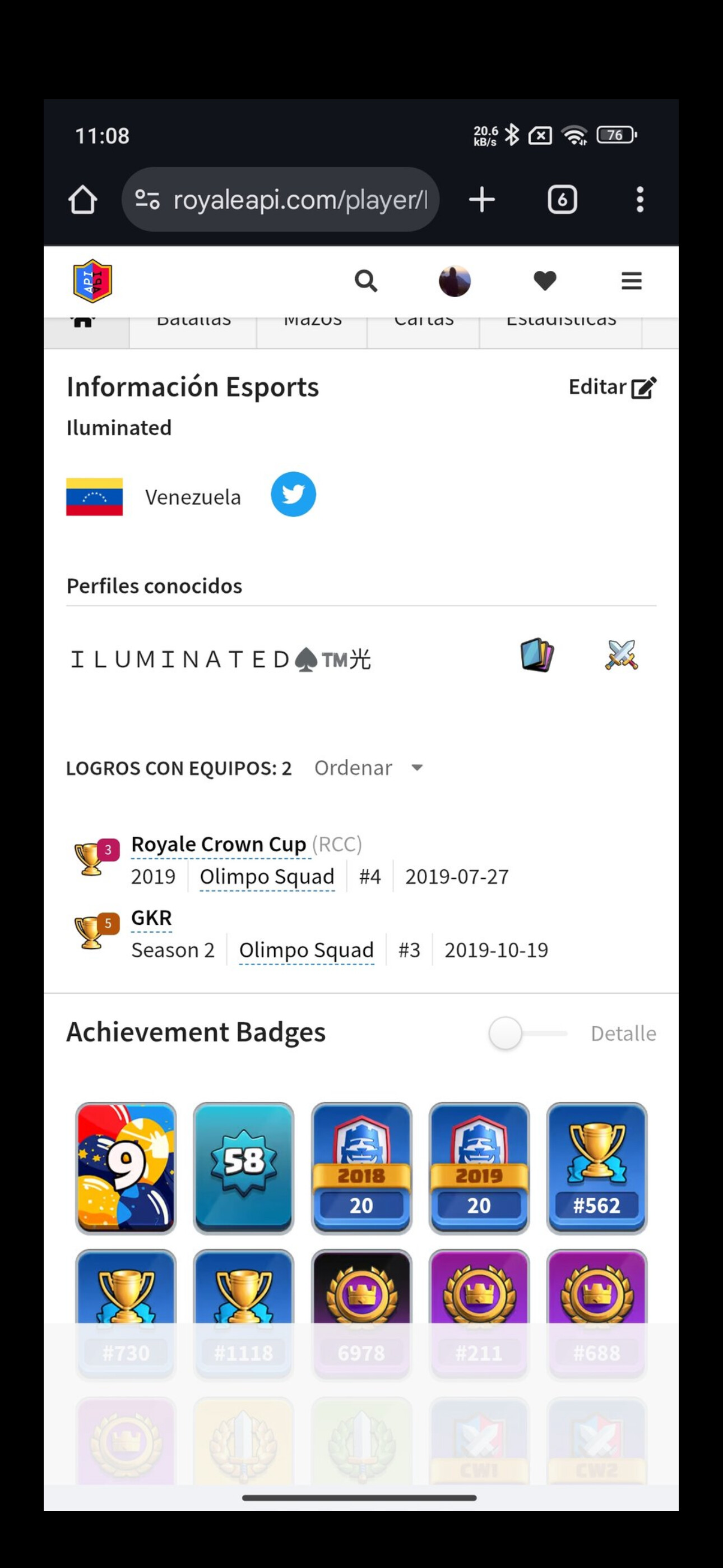Viewport: 723px width, 1568px height.
Task: Open site search with the magnifier
Action: click(x=366, y=281)
